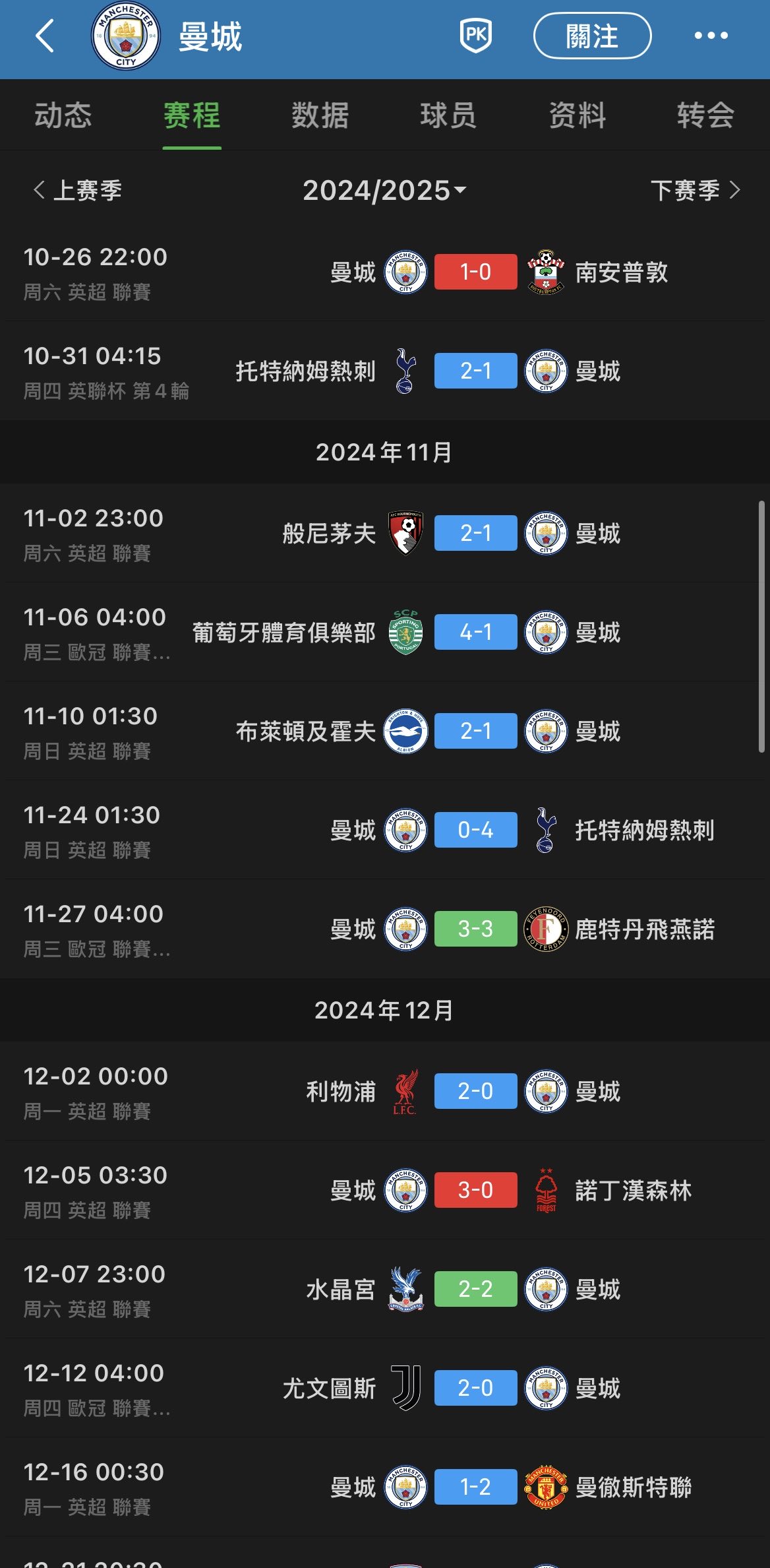
Task: Open the 葡萄牙體育俱樂部 4-1 match
Action: pyautogui.click(x=475, y=632)
